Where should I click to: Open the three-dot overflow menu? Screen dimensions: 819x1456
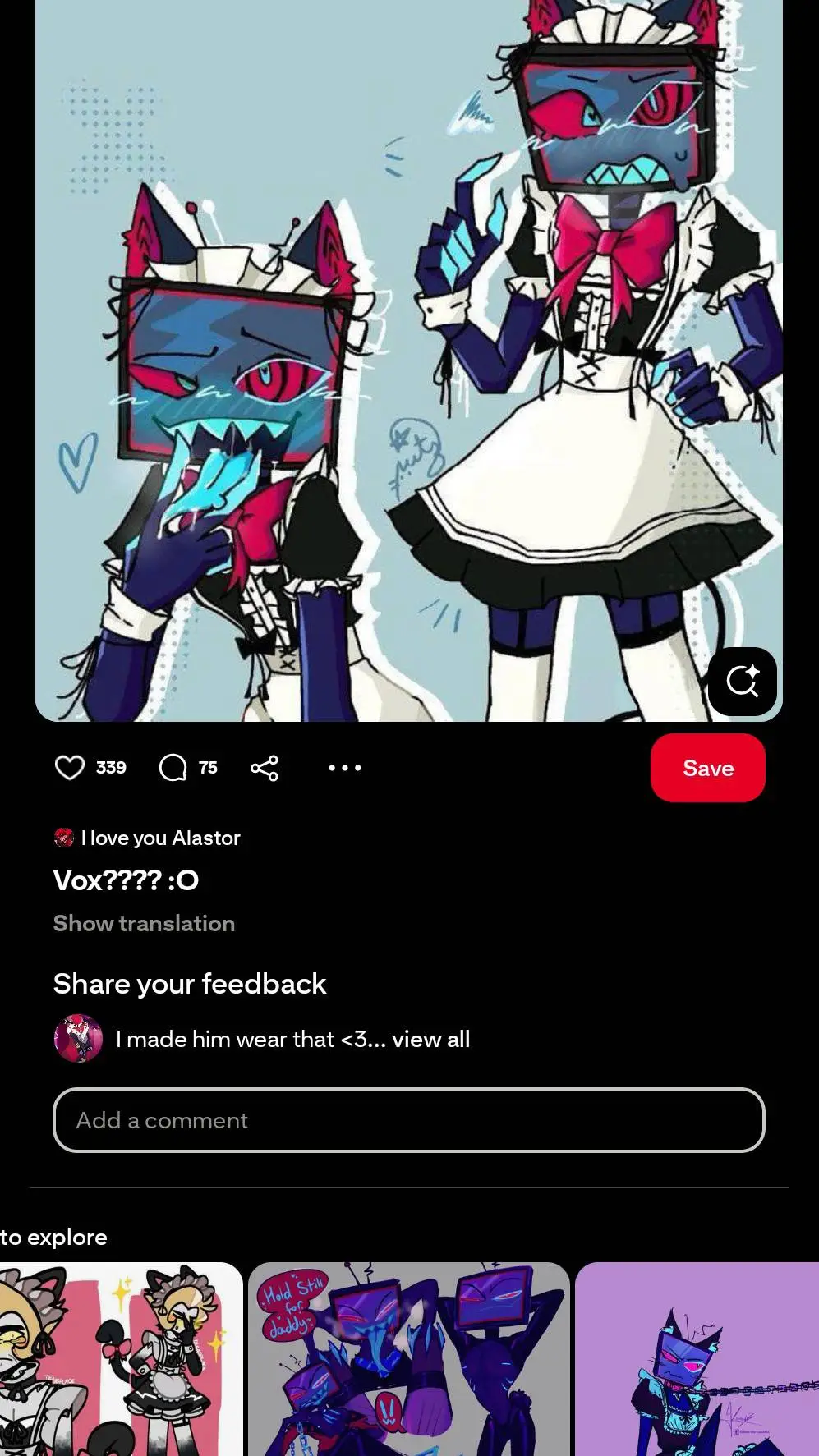[344, 768]
